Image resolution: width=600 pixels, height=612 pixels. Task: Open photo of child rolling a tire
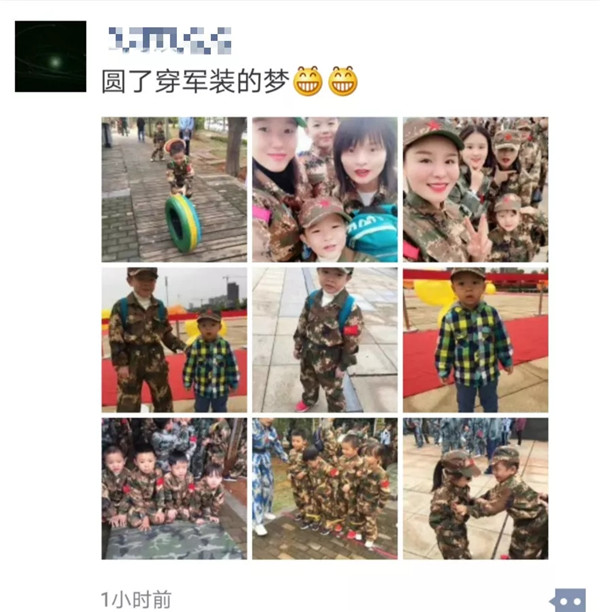coord(174,189)
